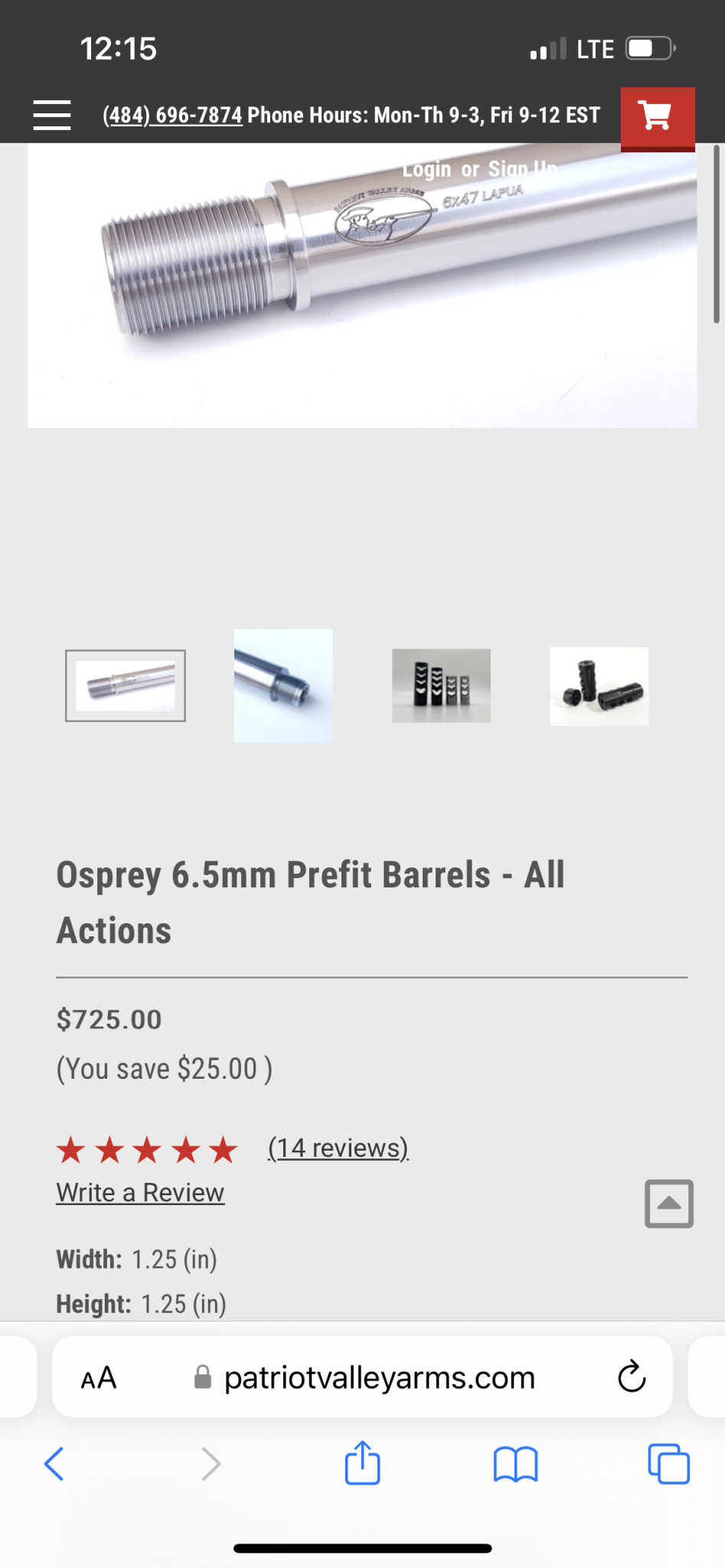
Task: Open the hamburger menu
Action: [52, 115]
